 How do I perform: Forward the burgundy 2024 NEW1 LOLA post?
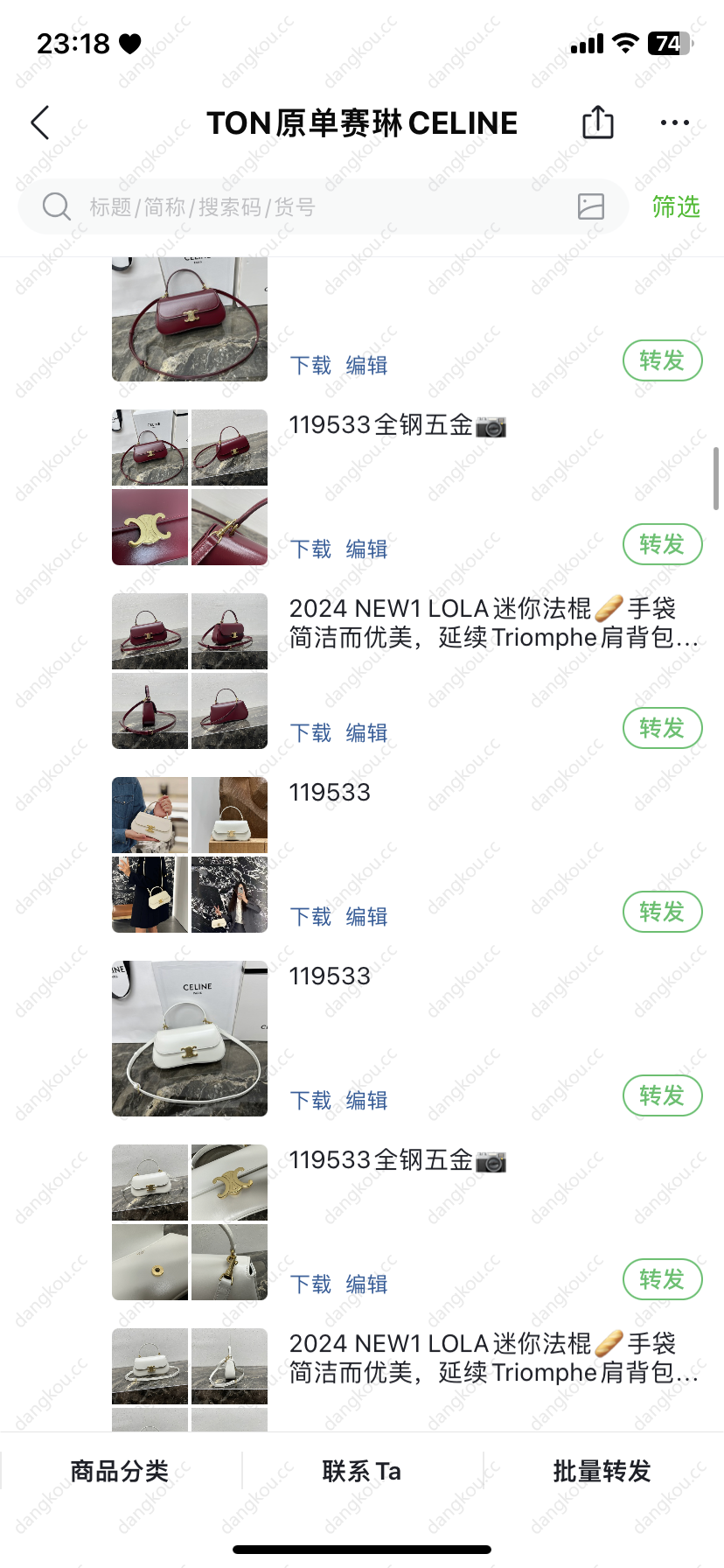click(662, 728)
